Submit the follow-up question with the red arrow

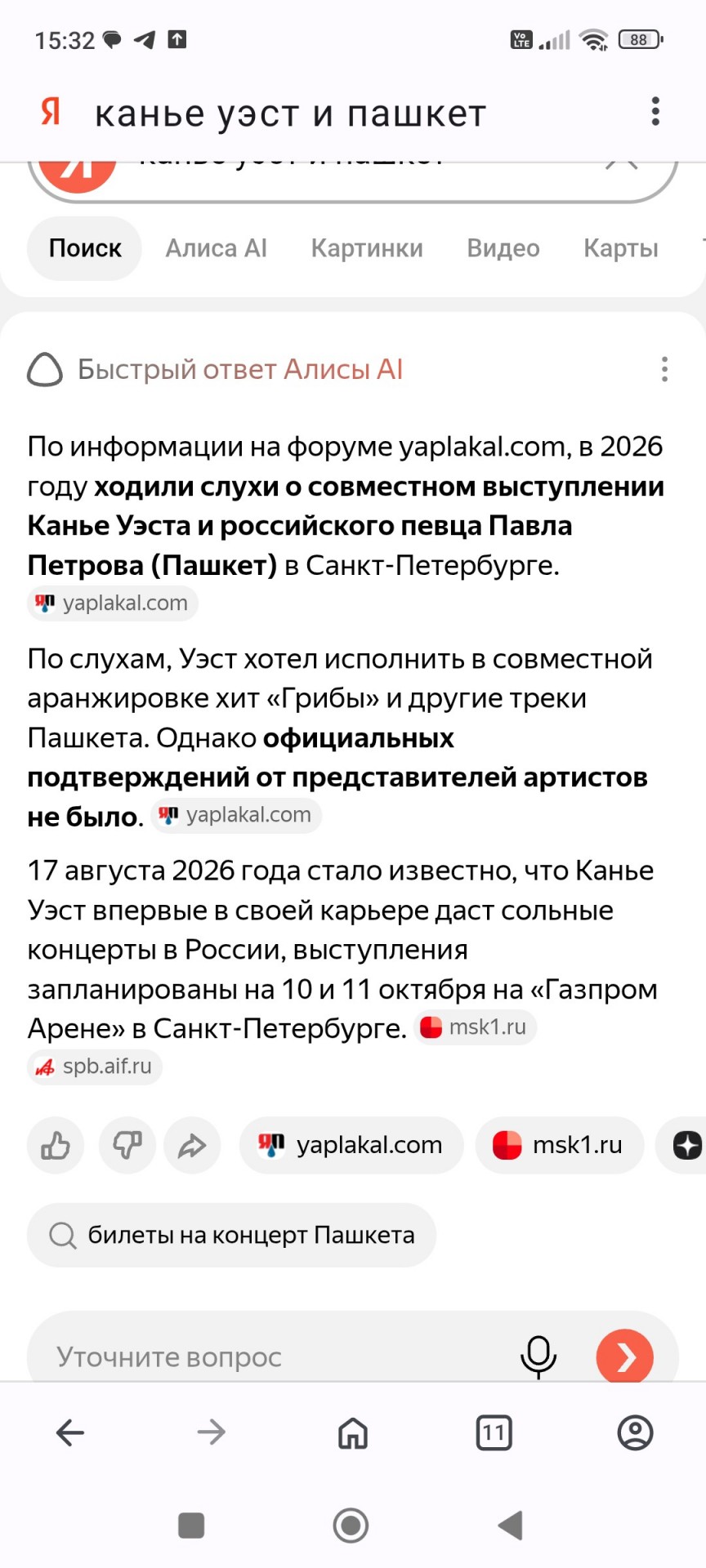pyautogui.click(x=625, y=1356)
